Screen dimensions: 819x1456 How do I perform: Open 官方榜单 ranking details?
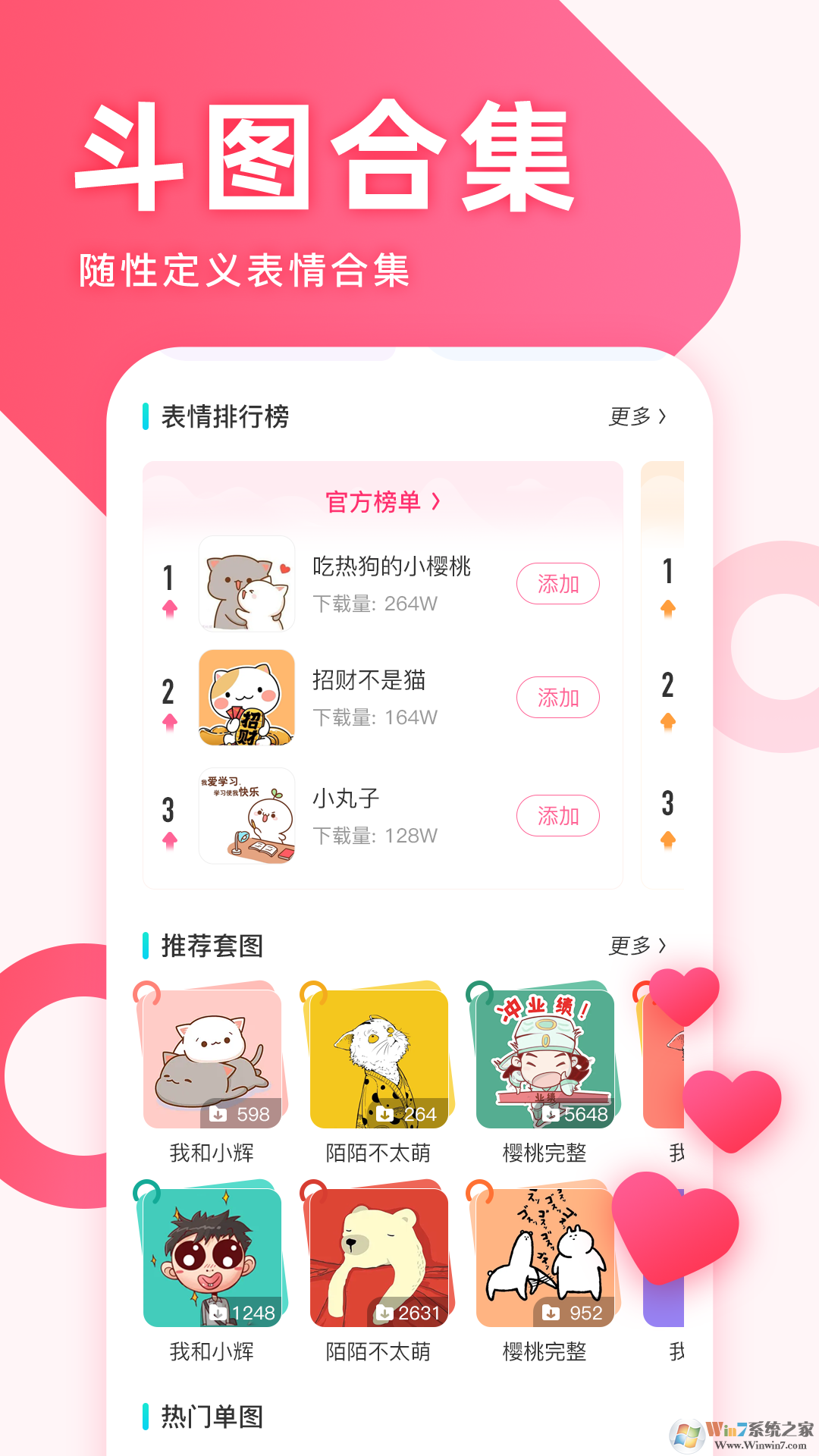384,503
